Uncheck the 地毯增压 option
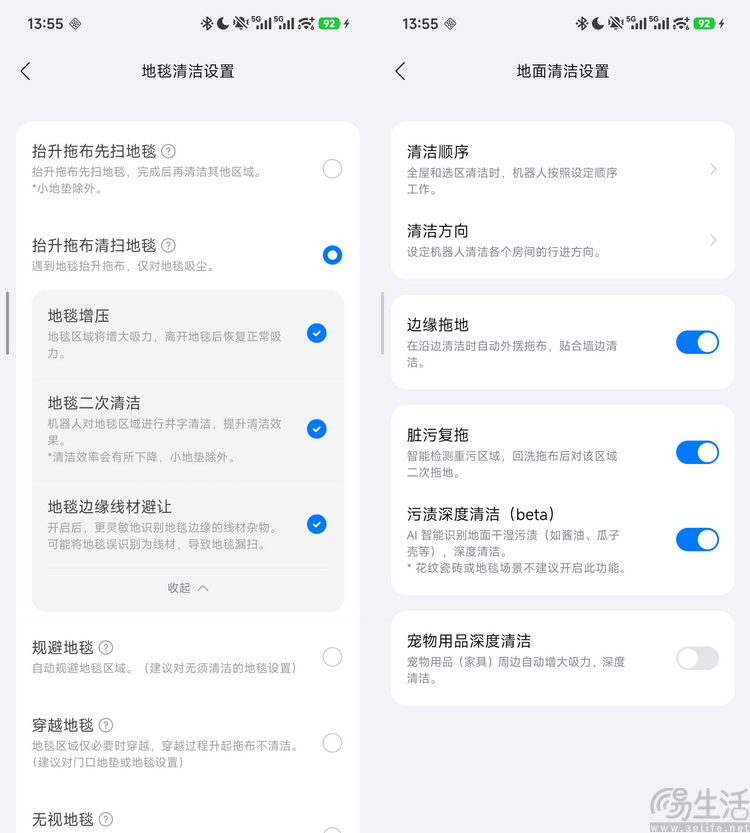750x833 pixels. [317, 333]
